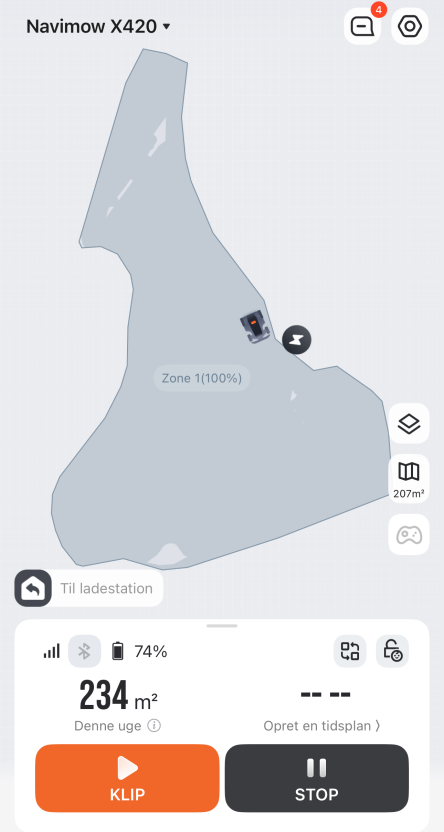Open messages with 4 notifications

click(362, 26)
